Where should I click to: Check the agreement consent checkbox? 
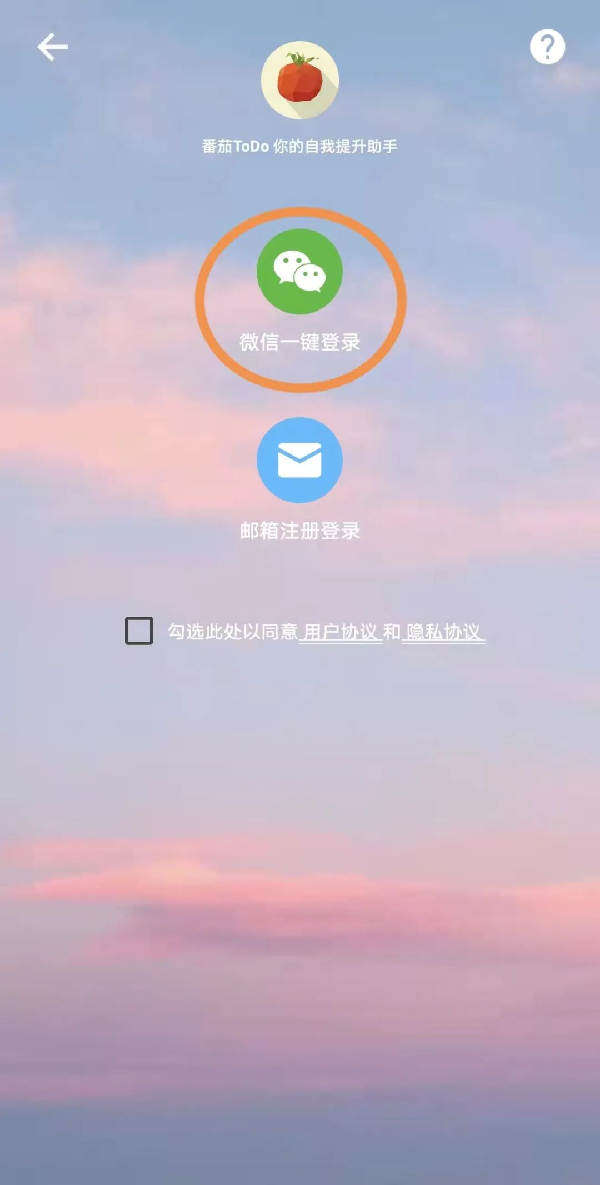(x=139, y=631)
